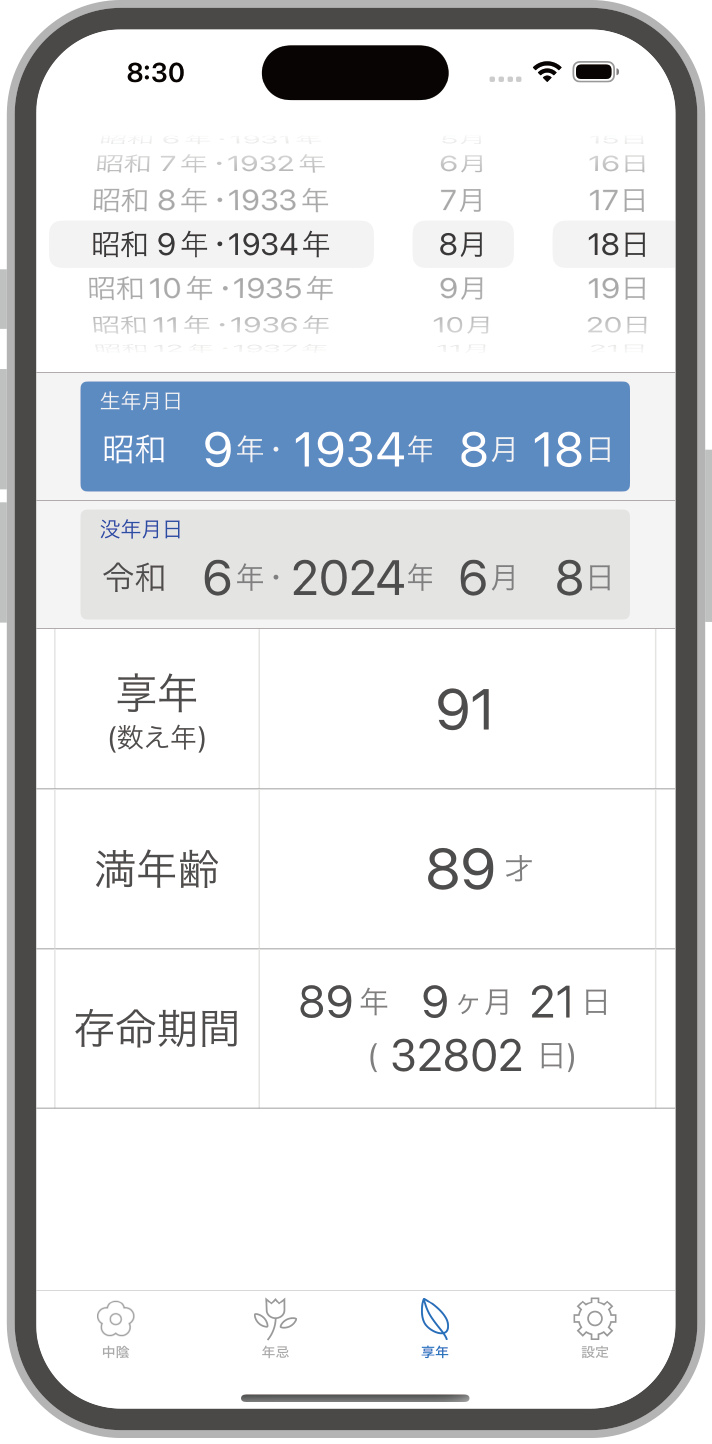Choose 9月 in the month wheel

click(462, 289)
